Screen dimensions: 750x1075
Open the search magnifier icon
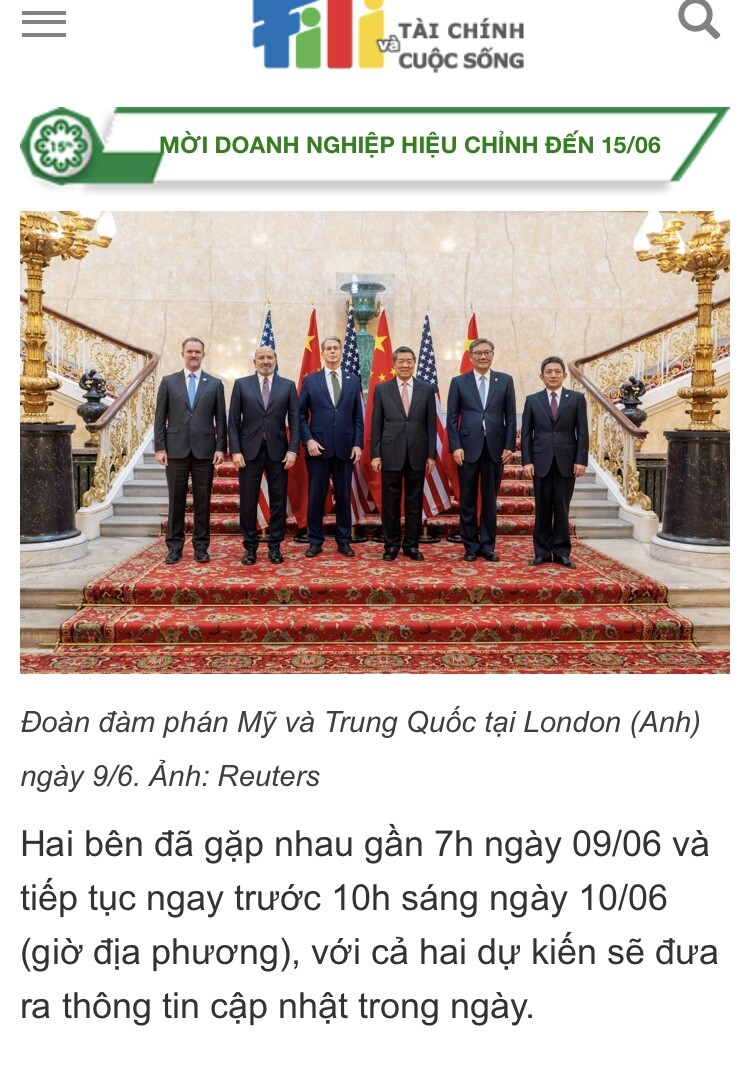pyautogui.click(x=698, y=19)
